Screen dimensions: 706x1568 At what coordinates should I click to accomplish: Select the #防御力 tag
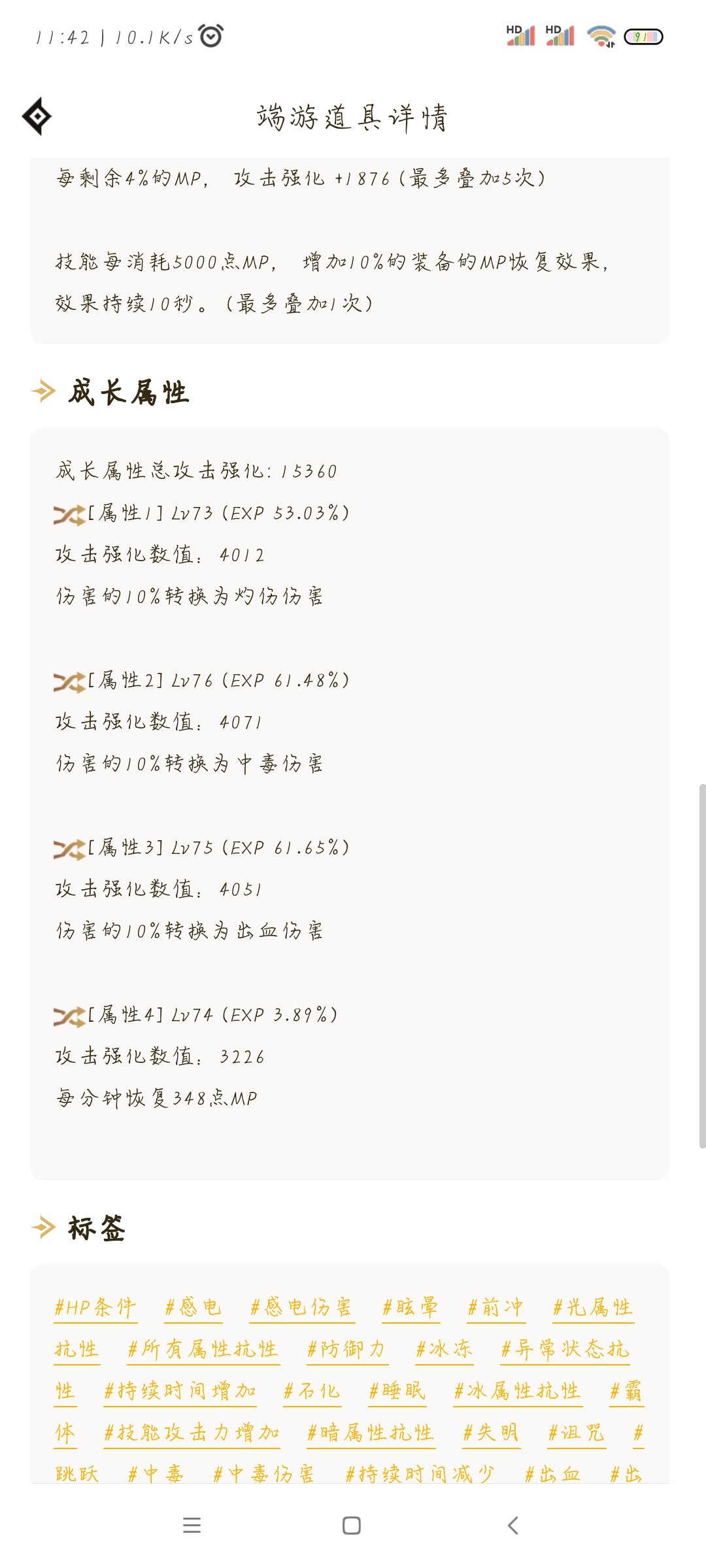click(347, 1349)
